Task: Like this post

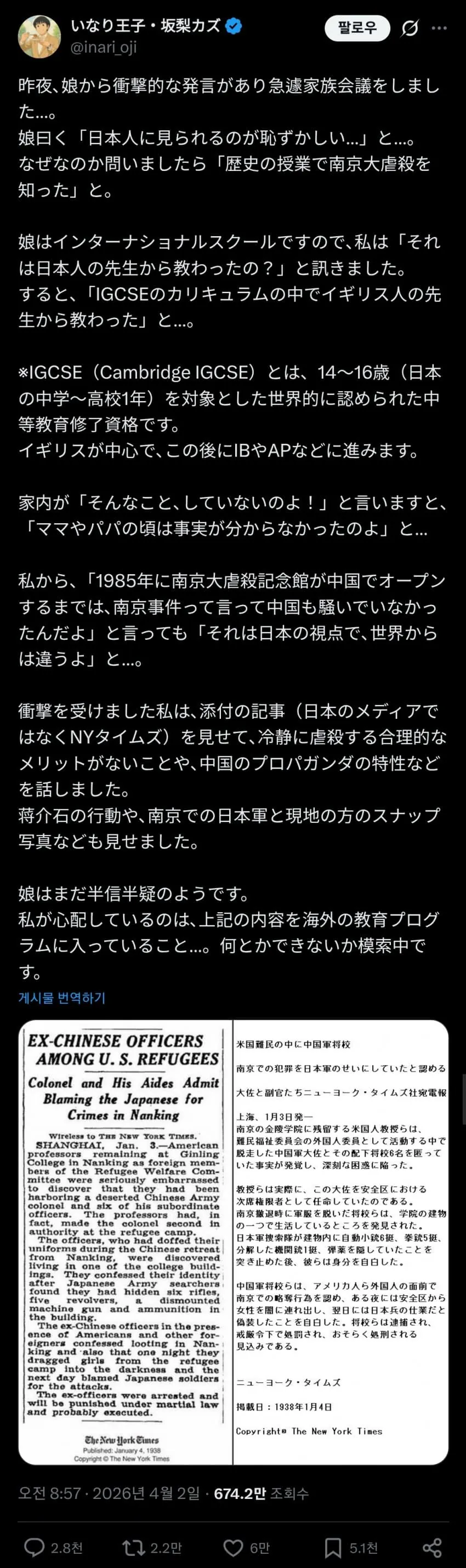Action: (232, 1547)
